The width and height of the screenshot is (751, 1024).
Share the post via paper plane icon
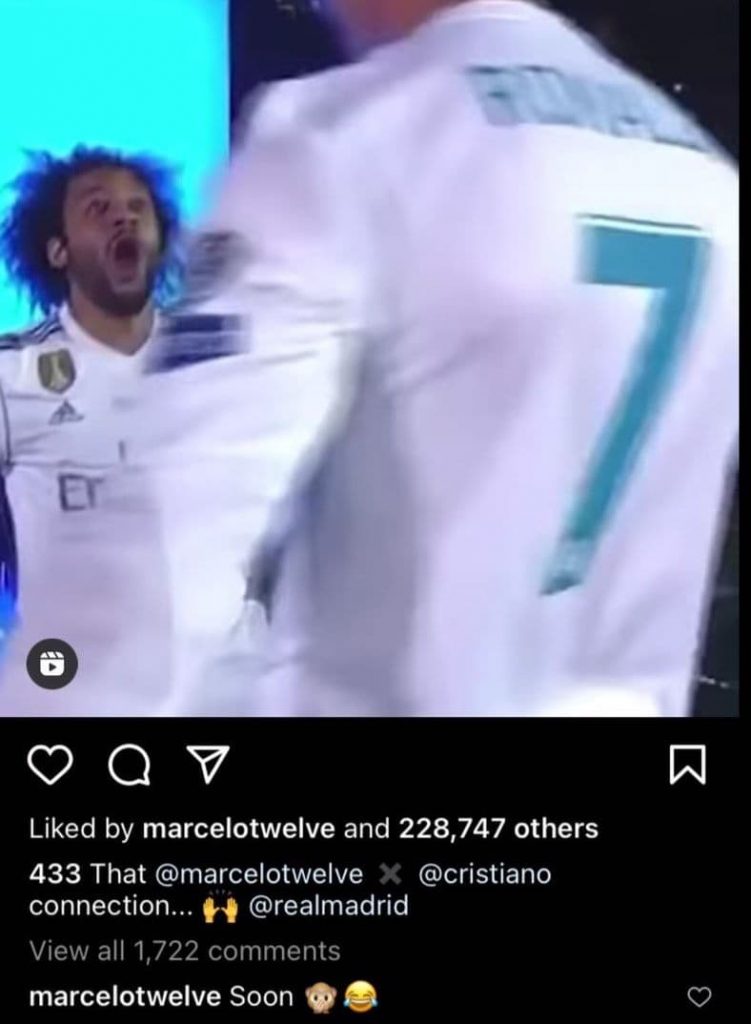click(x=205, y=766)
